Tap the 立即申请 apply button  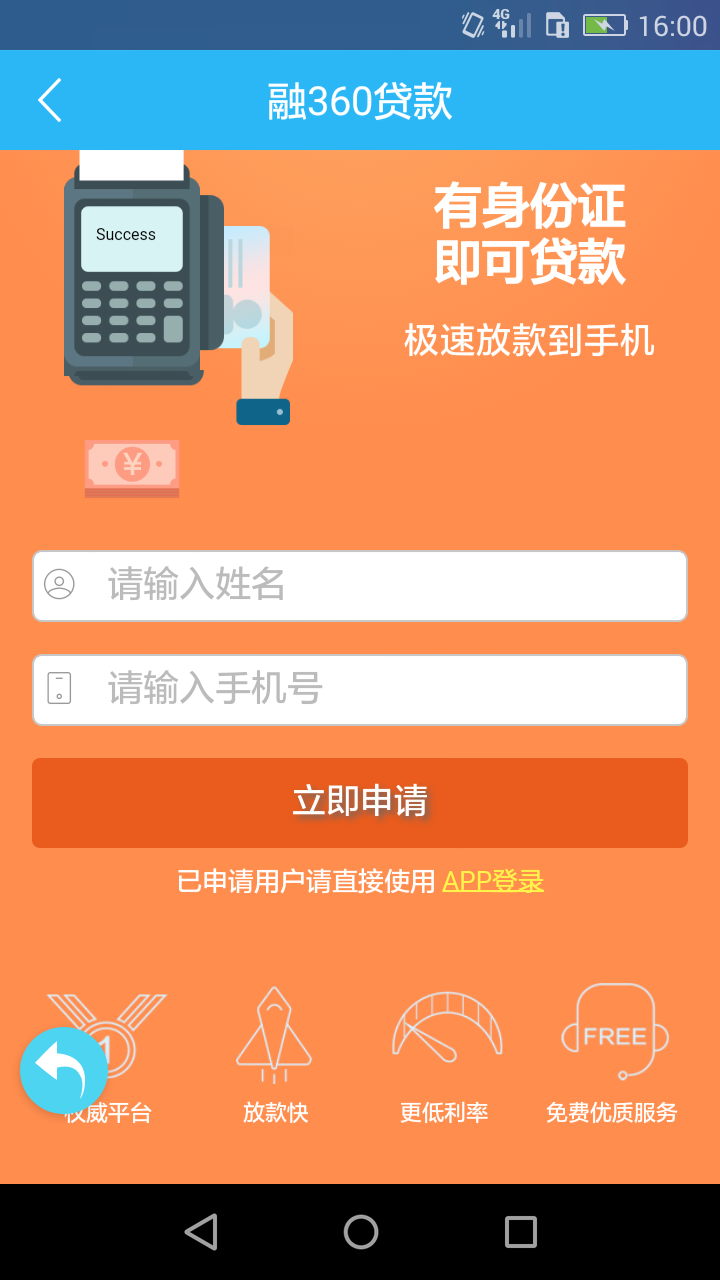tap(360, 802)
